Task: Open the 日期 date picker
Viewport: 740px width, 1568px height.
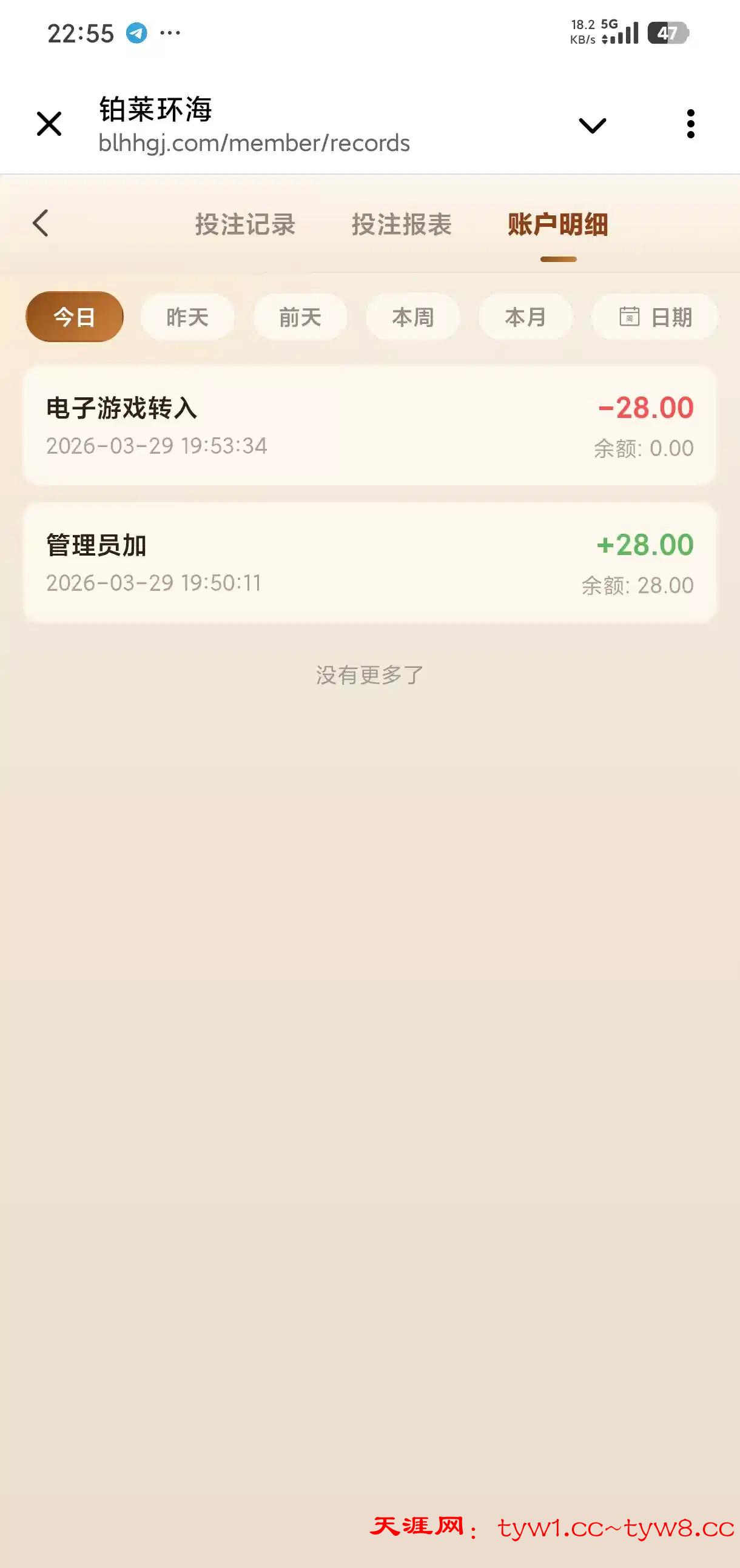Action: 655,317
